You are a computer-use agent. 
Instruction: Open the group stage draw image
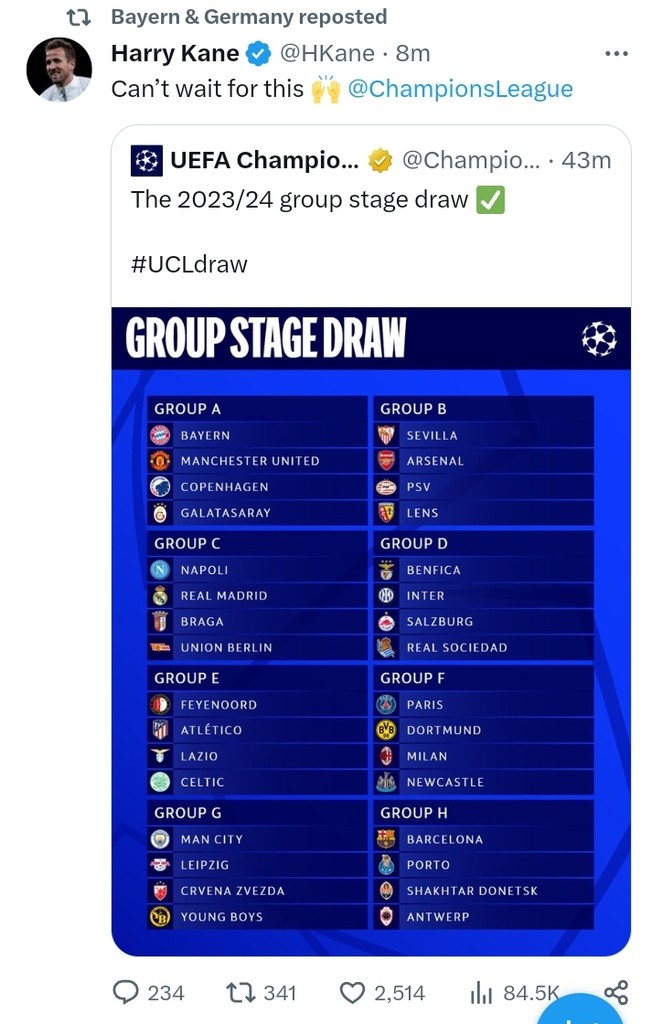pyautogui.click(x=371, y=630)
